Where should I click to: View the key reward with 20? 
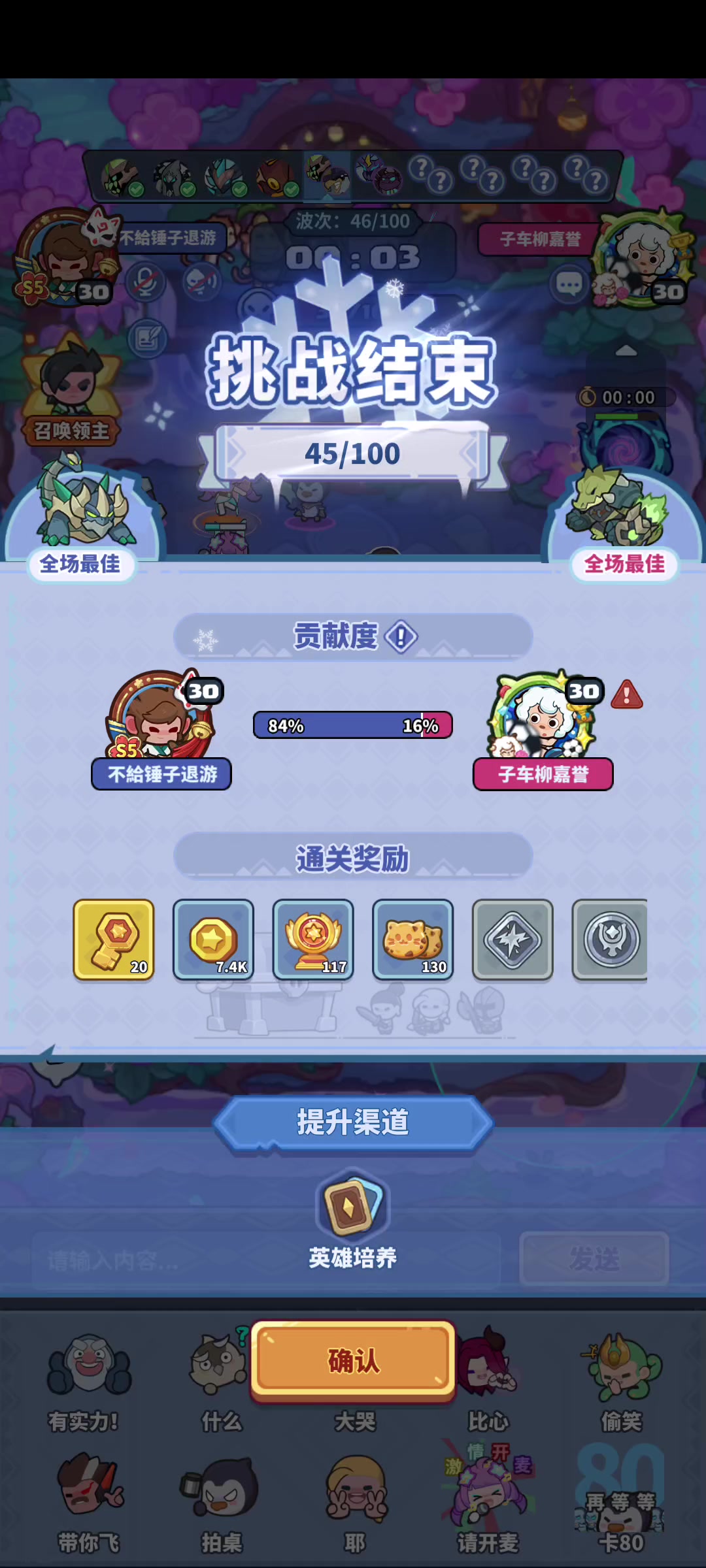tap(114, 939)
